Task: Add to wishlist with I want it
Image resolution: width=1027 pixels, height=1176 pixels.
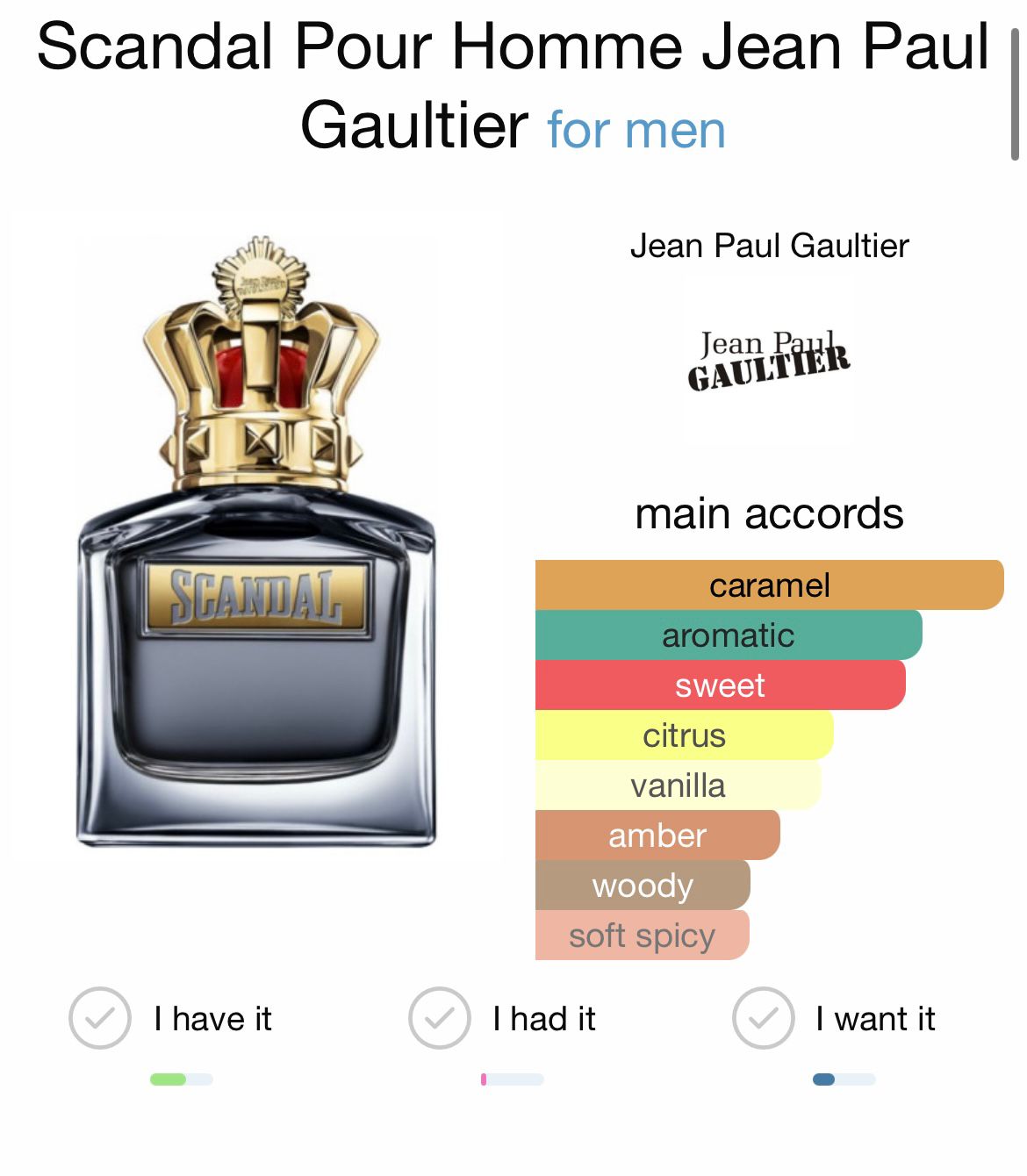Action: [764, 1018]
